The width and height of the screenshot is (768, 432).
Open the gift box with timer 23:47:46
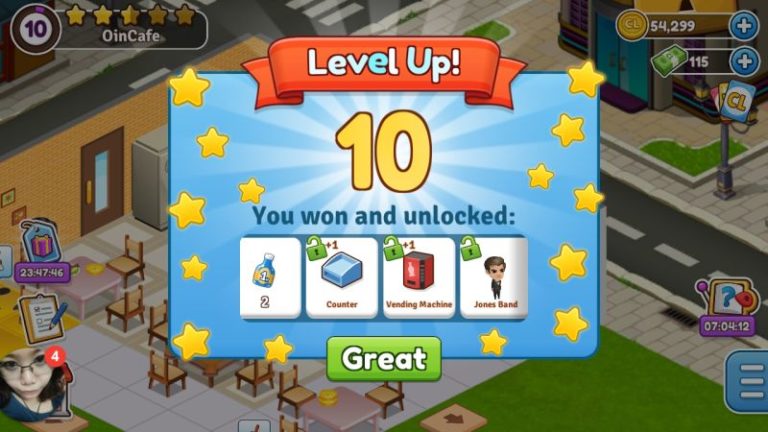click(x=41, y=246)
